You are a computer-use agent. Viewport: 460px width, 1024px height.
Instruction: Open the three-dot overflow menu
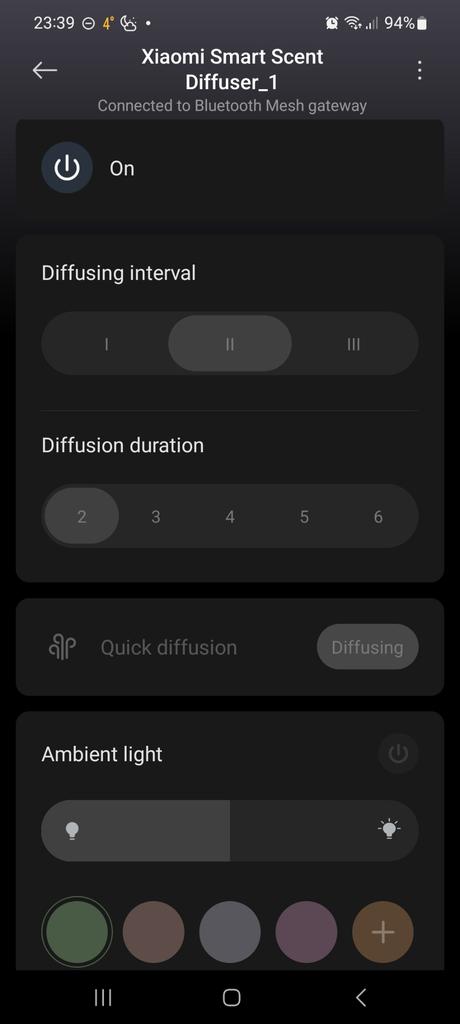click(x=419, y=71)
